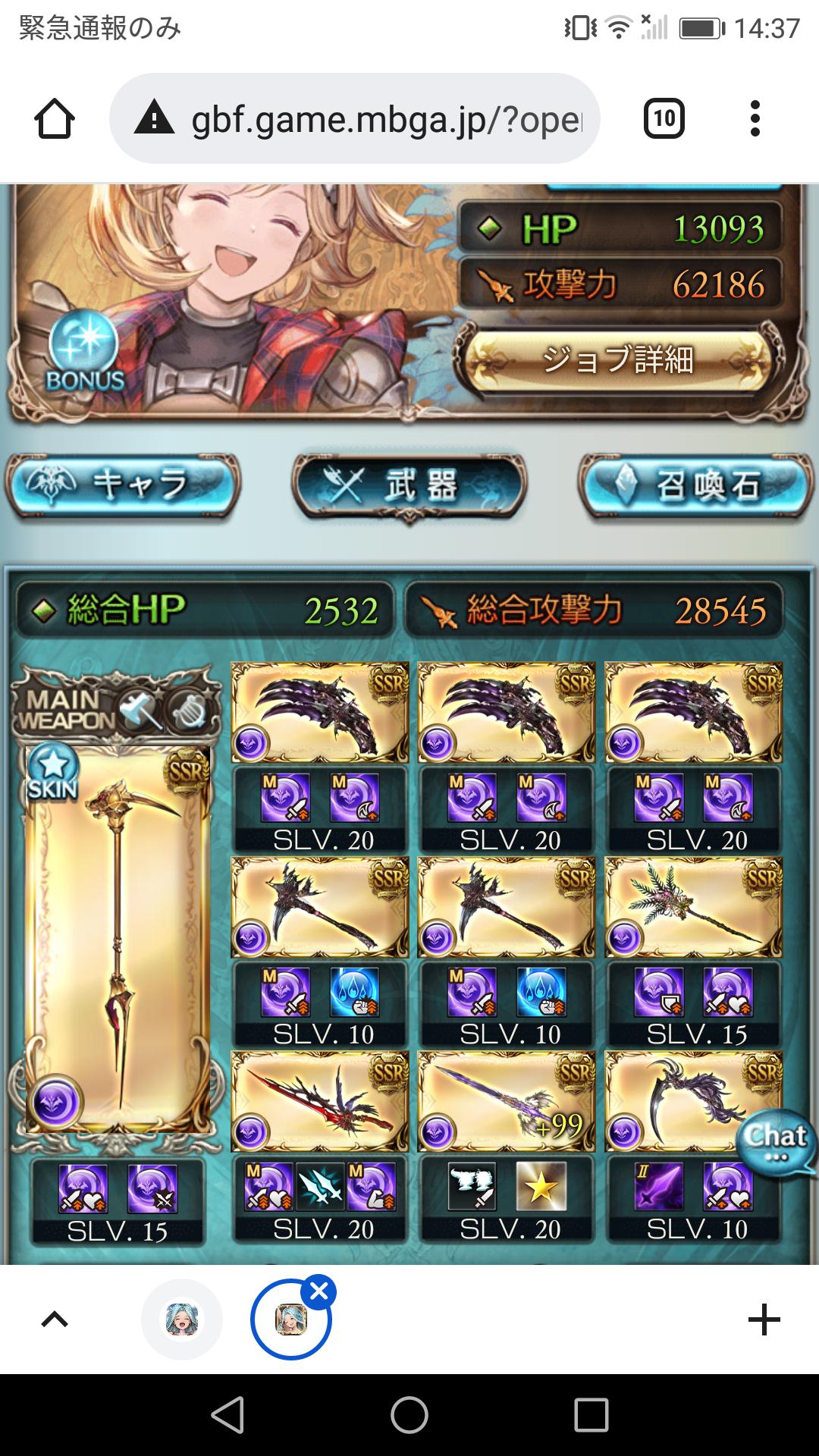This screenshot has width=819, height=1456.
Task: Add a new browser tab
Action: [764, 1320]
